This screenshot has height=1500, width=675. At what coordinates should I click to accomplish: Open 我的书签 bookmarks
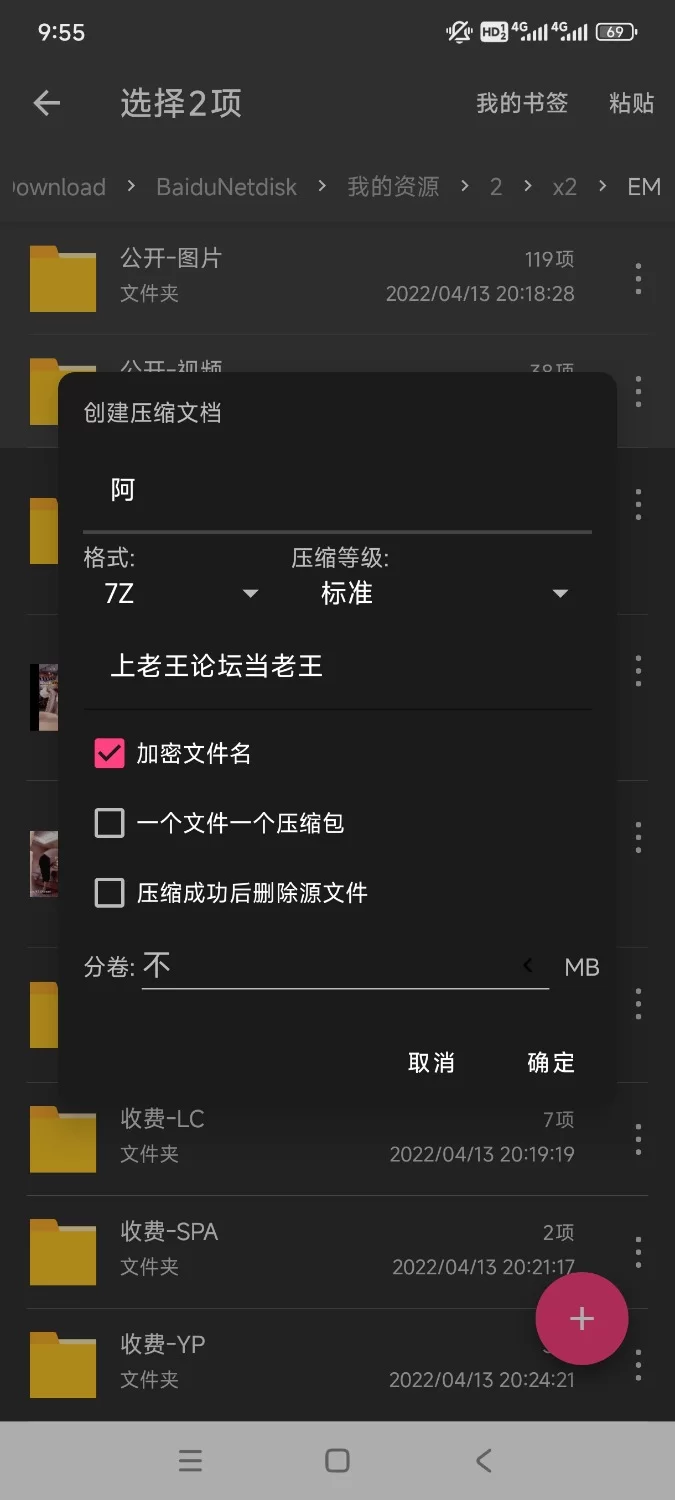click(522, 103)
